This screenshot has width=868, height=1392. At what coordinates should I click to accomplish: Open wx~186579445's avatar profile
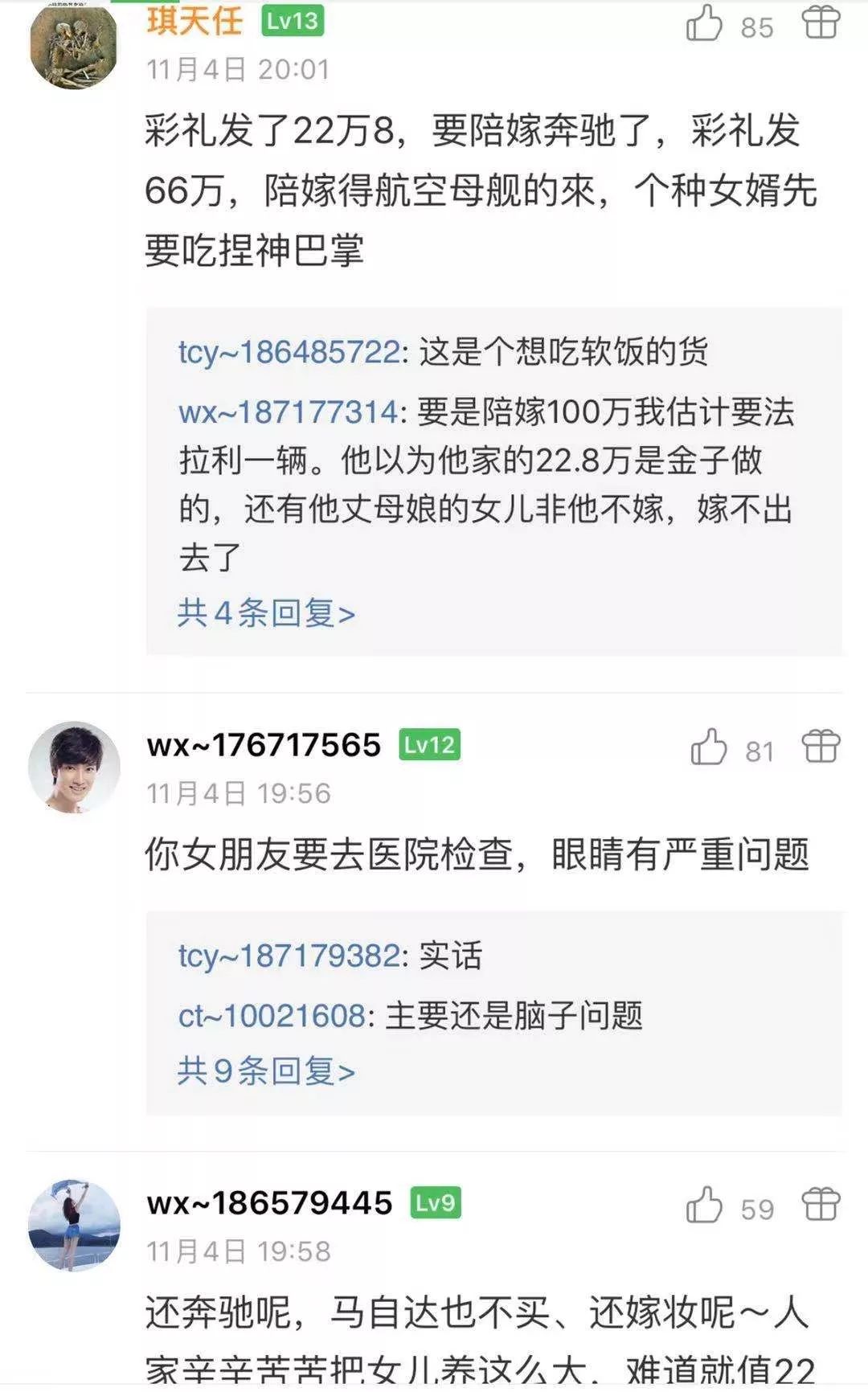point(74,1226)
